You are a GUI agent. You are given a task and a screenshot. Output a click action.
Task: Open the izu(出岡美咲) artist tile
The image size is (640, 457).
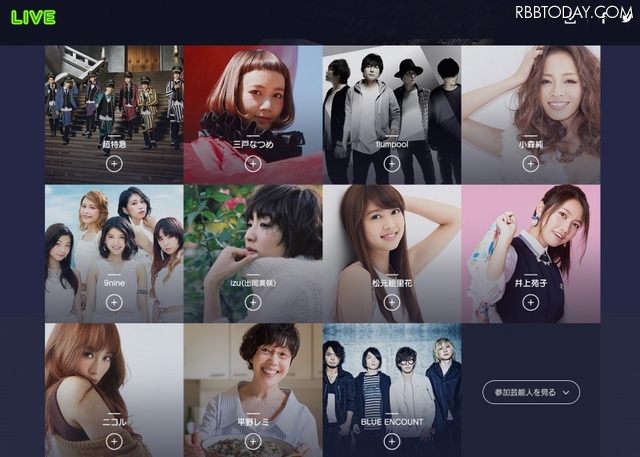(x=253, y=253)
